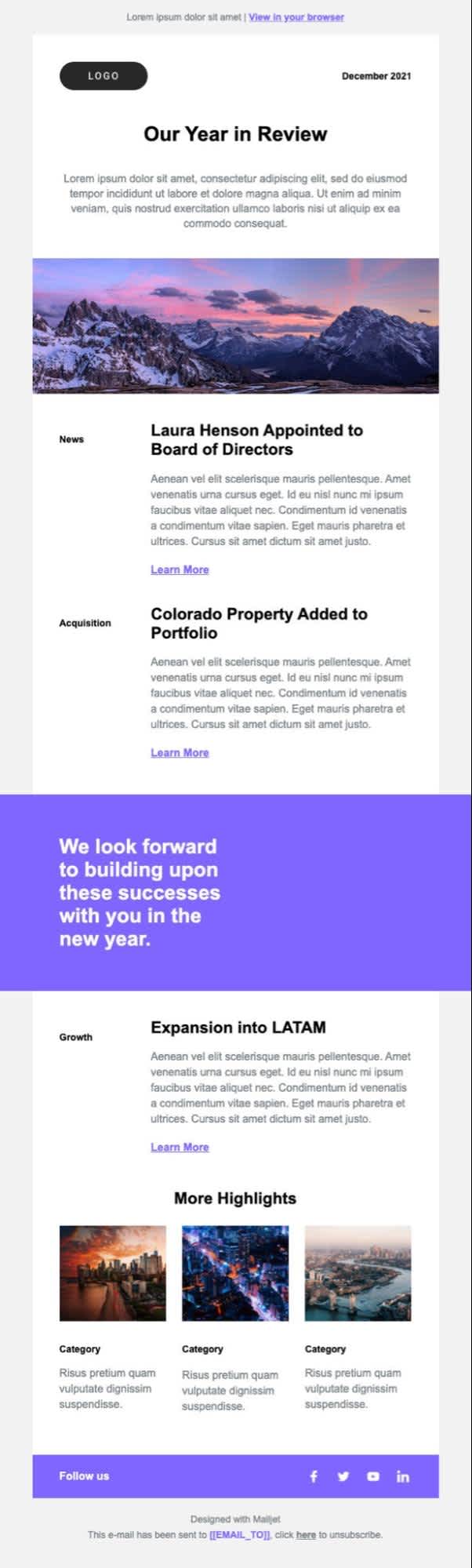Follow Learn More under Expansion into LATAM
The height and width of the screenshot is (1568, 472).
pos(180,1147)
